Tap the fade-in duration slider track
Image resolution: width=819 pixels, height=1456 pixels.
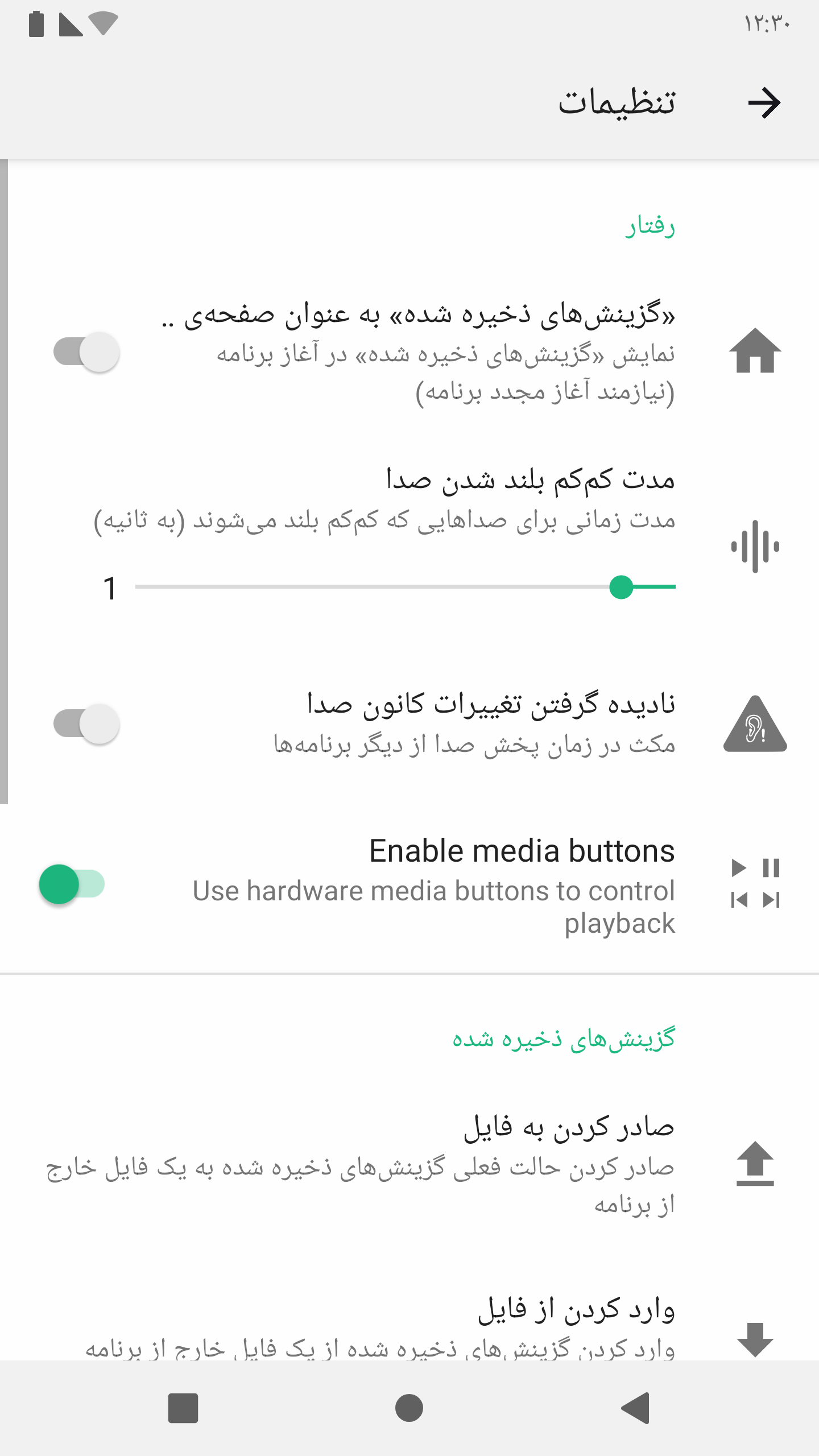pyautogui.click(x=405, y=587)
